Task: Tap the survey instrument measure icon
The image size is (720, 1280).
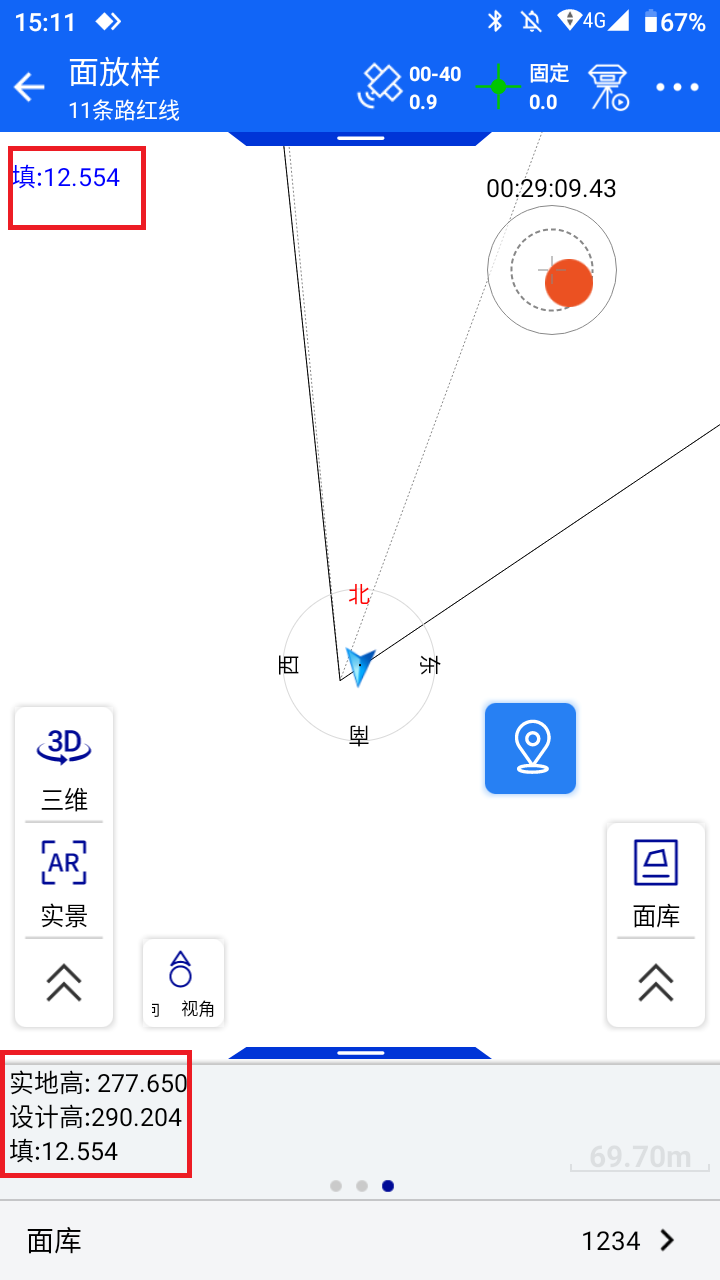Action: [607, 87]
